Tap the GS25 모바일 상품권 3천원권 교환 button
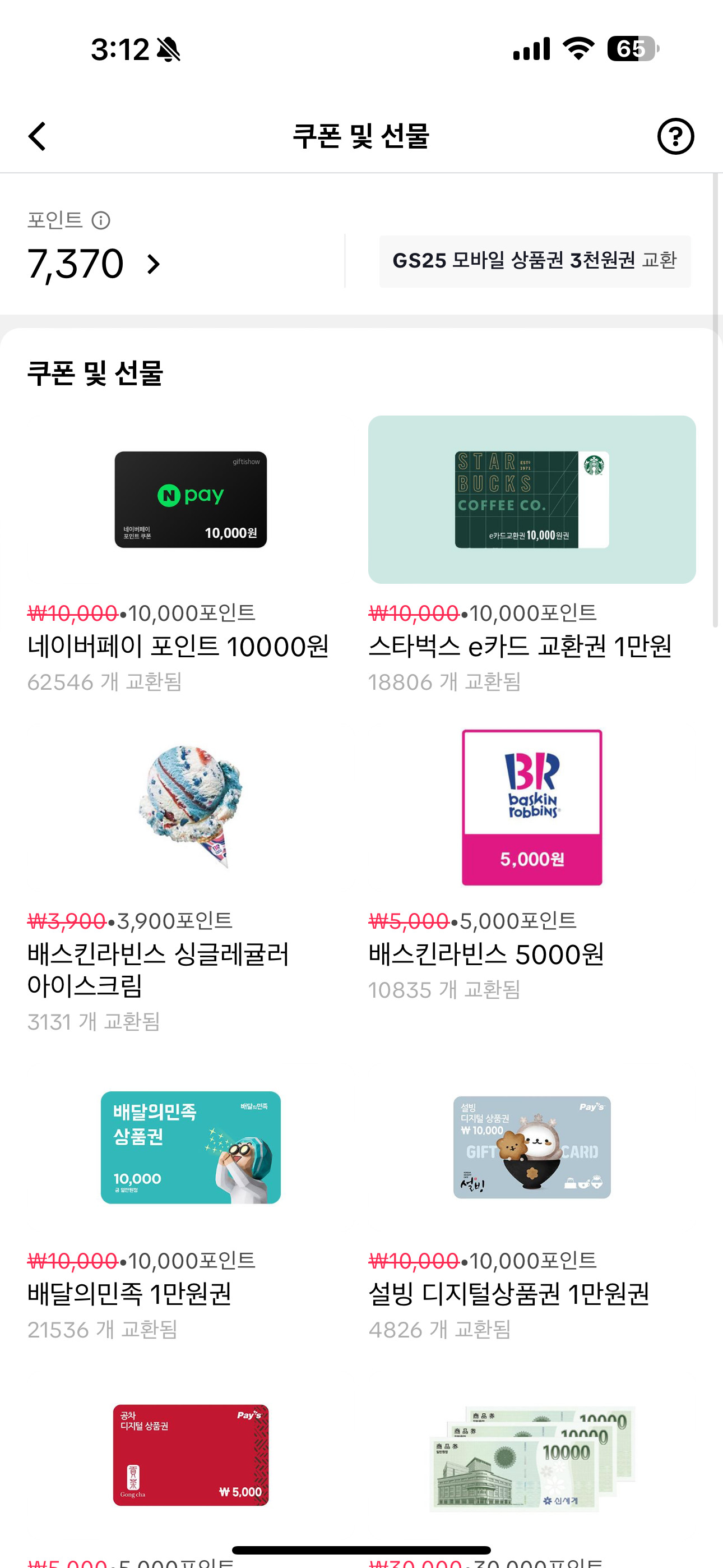 coord(535,261)
